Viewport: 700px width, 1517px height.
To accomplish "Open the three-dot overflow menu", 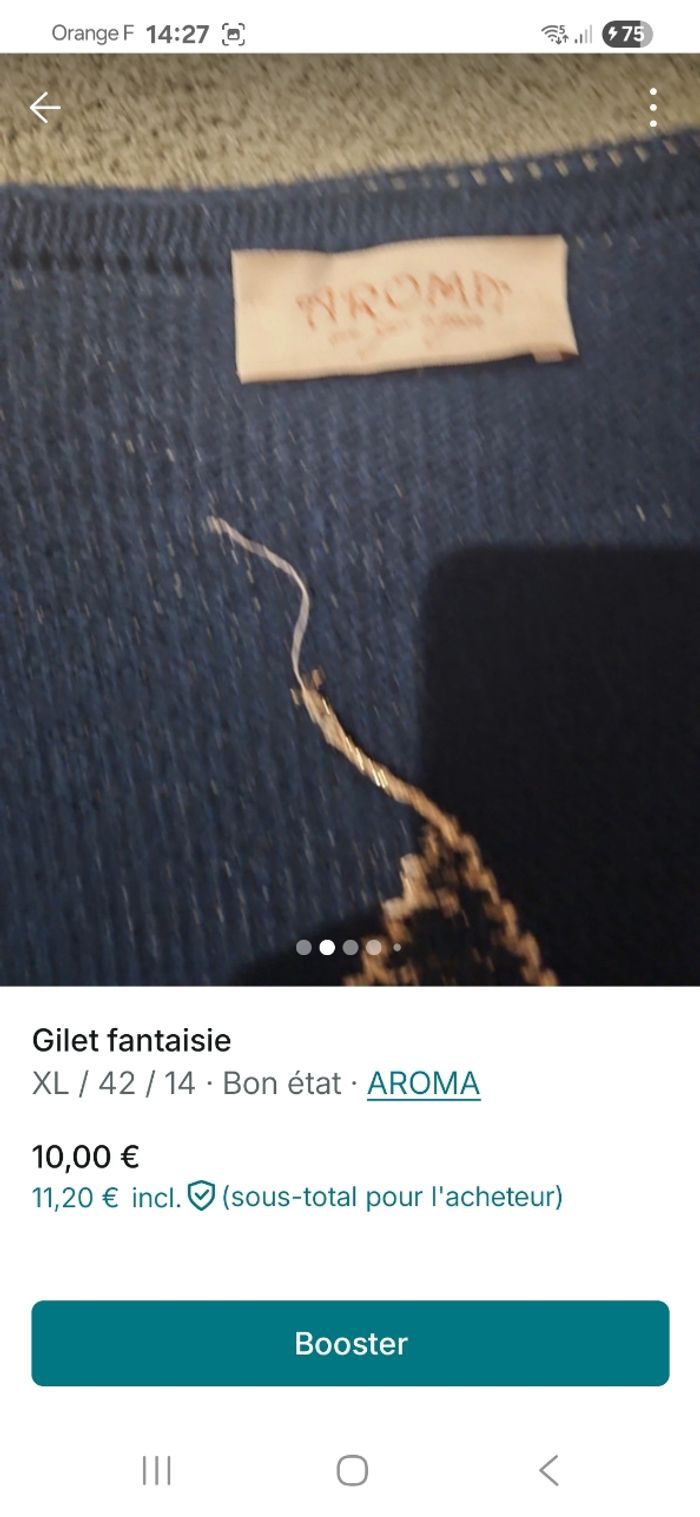I will click(x=653, y=107).
